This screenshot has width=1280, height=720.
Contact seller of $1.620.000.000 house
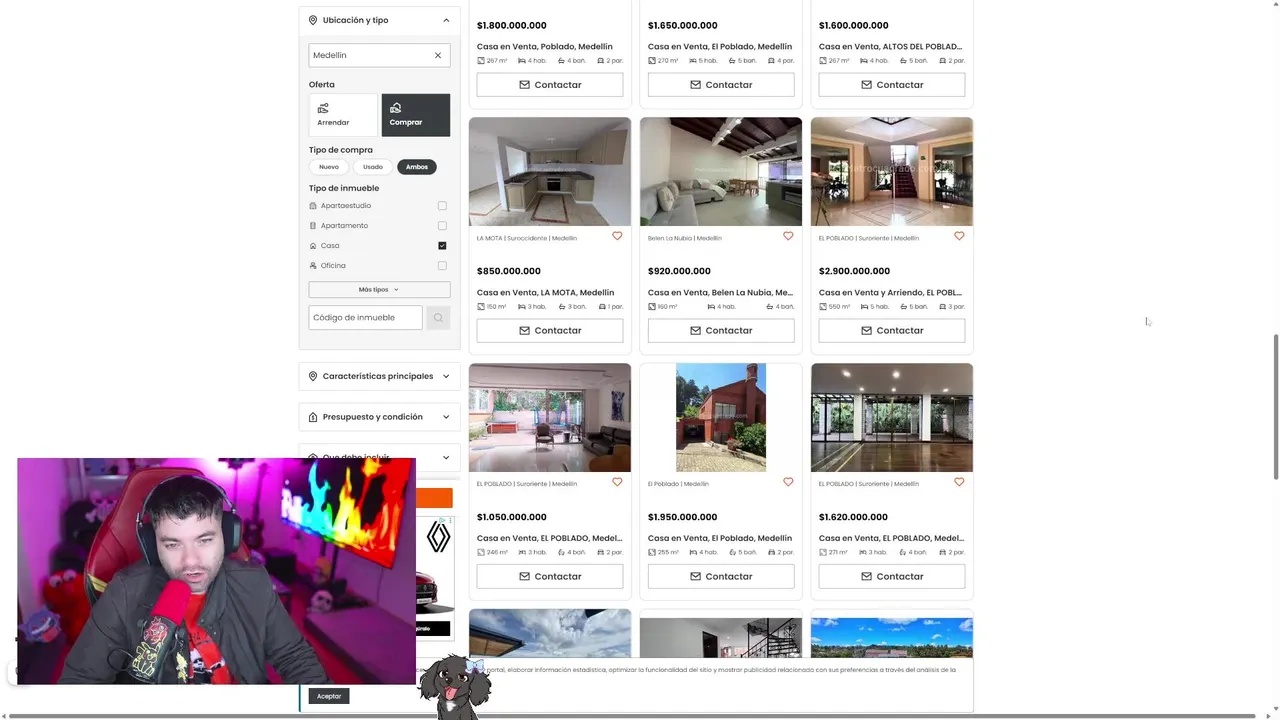tap(891, 576)
